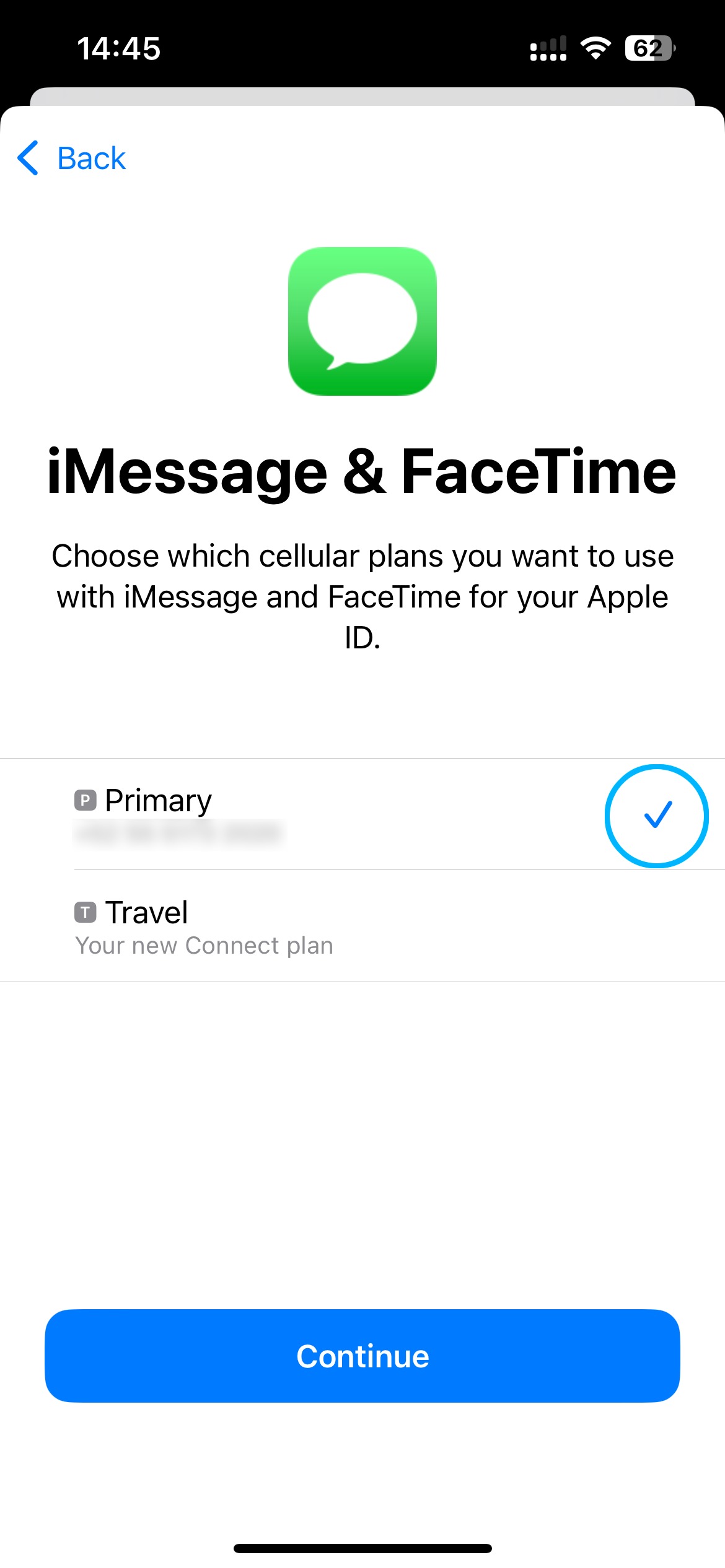Go back to the previous screen
This screenshot has height=1568, width=725.
coord(72,159)
